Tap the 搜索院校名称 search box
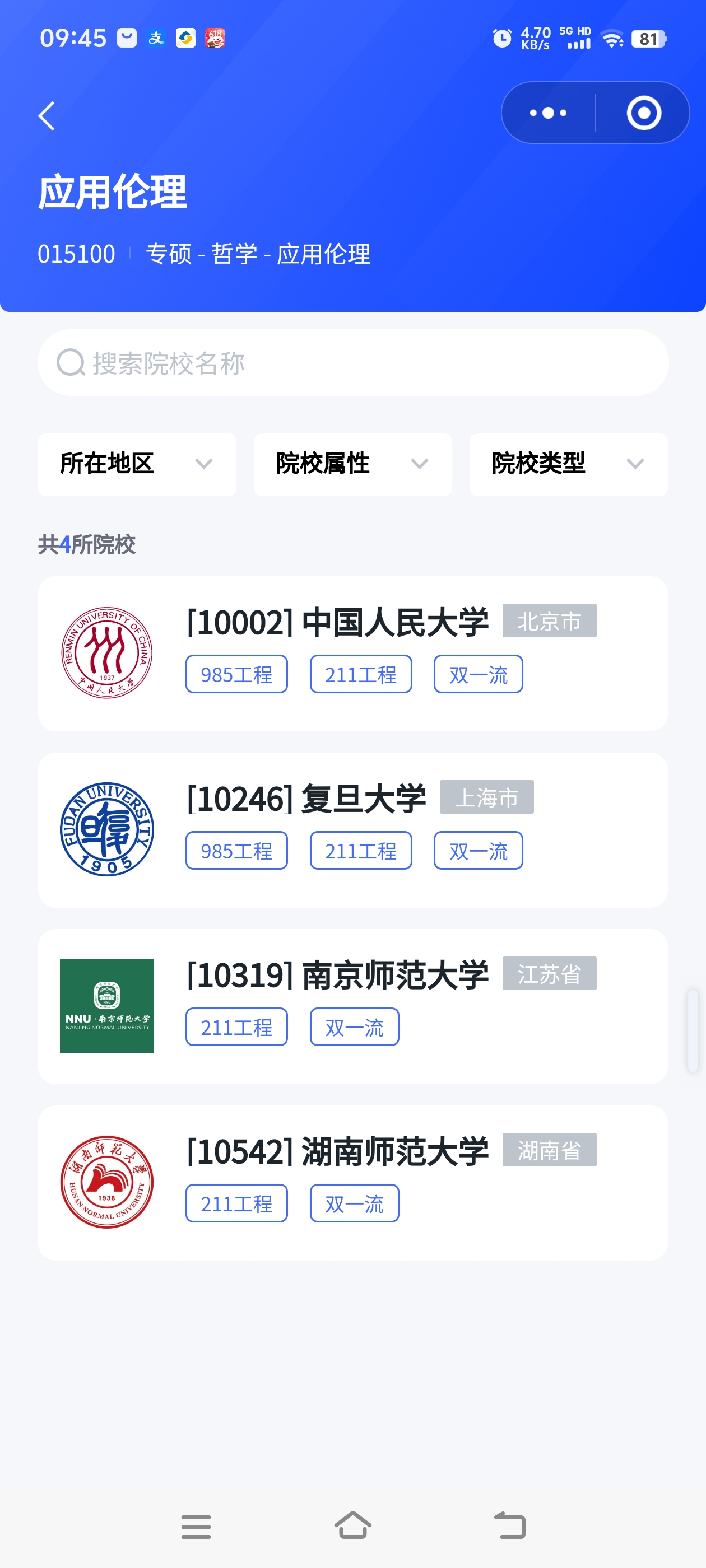This screenshot has height=1568, width=706. point(352,363)
